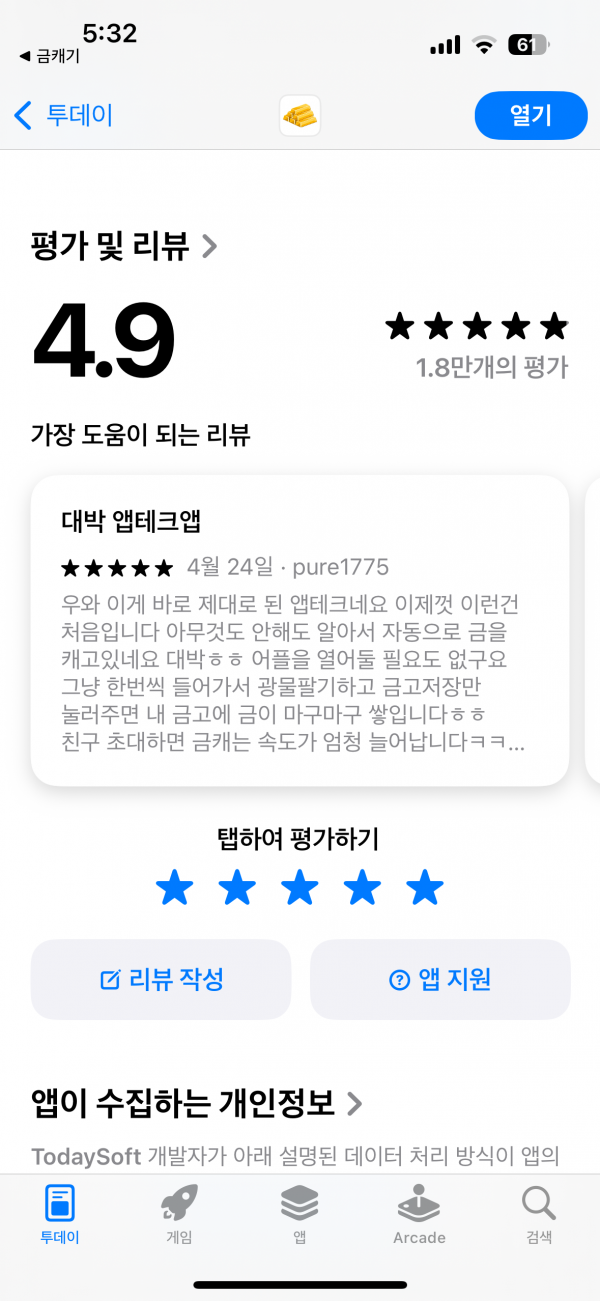This screenshot has height=1301, width=600.
Task: Rate the app five stars
Action: click(426, 887)
